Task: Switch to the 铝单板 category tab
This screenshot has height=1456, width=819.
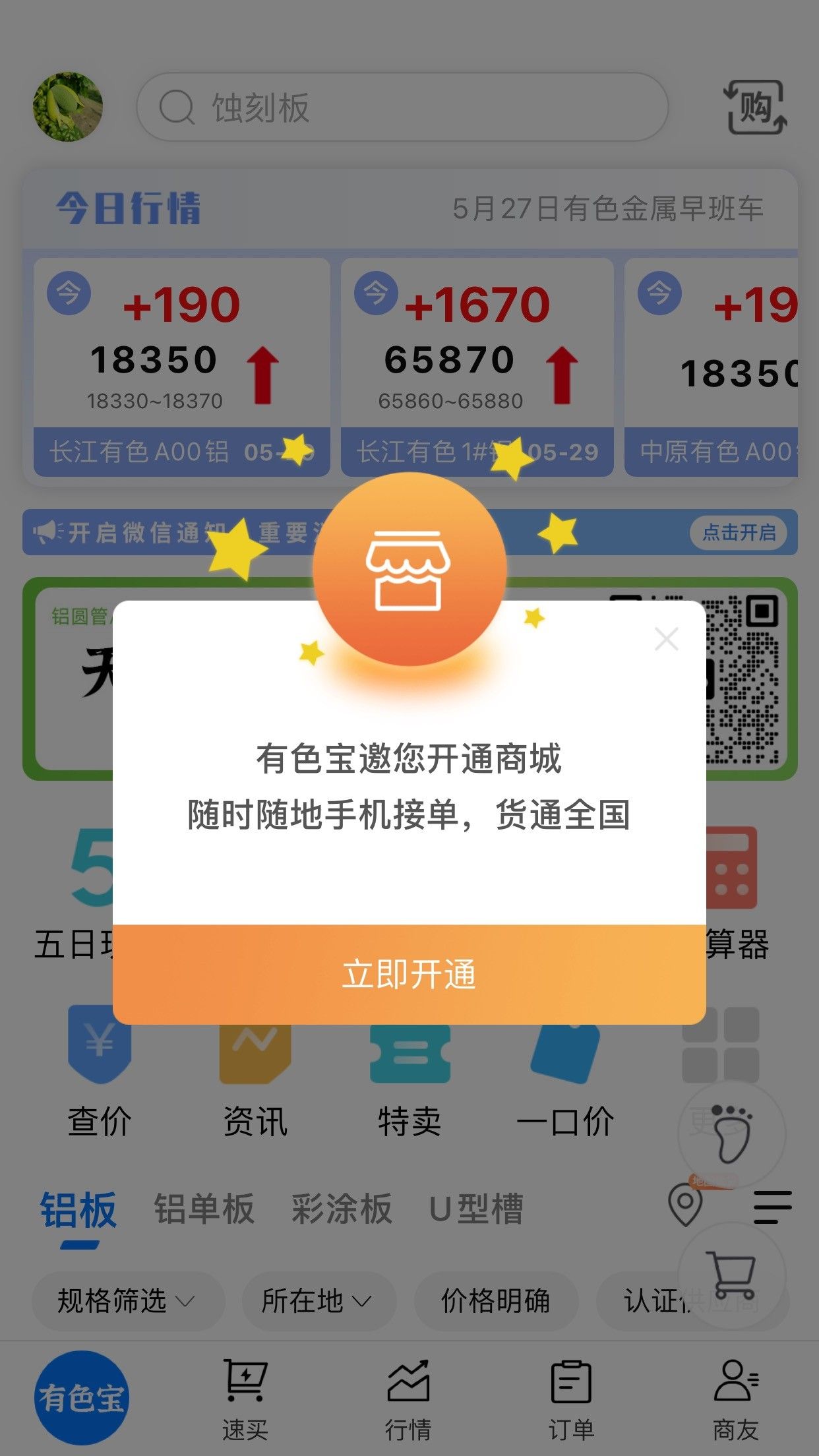Action: pos(204,1209)
